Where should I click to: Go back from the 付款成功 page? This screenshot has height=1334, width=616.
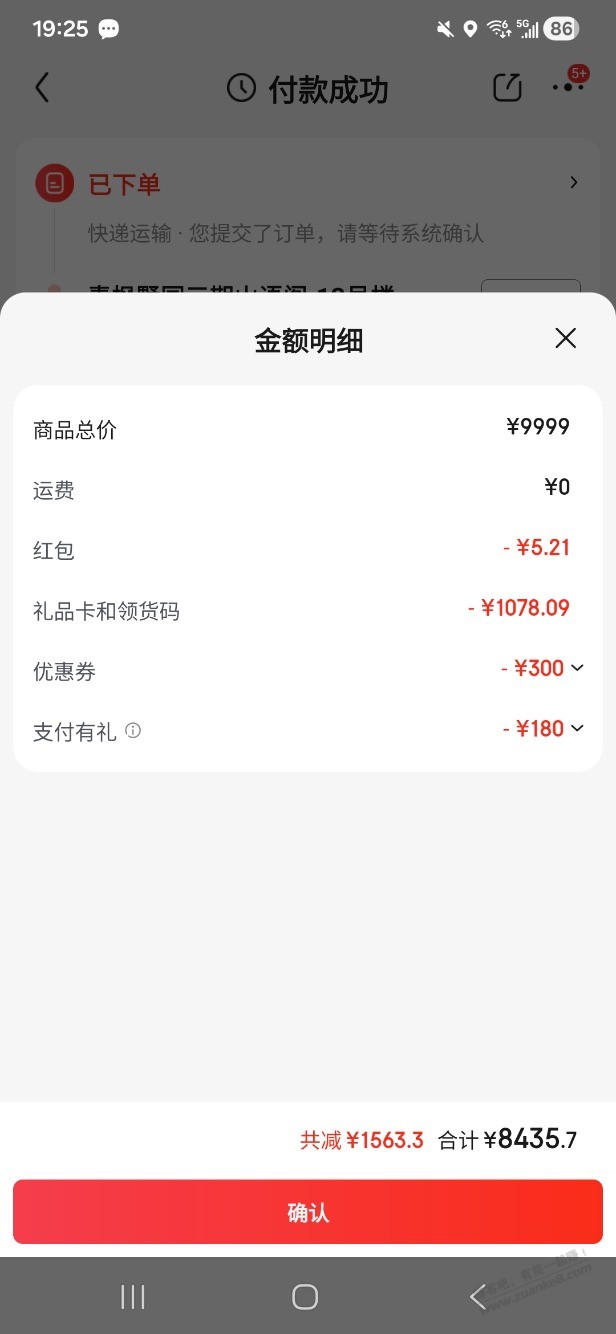tap(42, 88)
